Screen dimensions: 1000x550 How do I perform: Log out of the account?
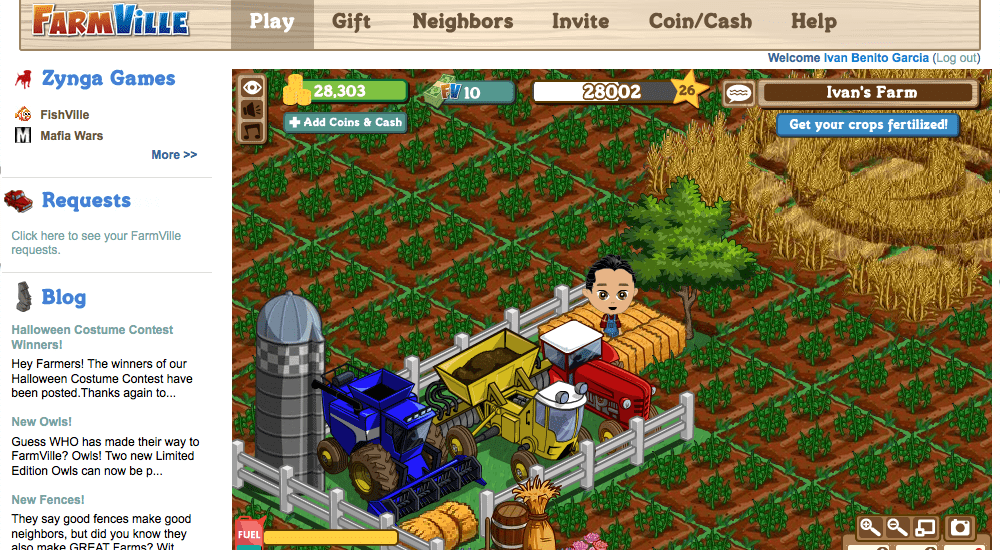955,58
